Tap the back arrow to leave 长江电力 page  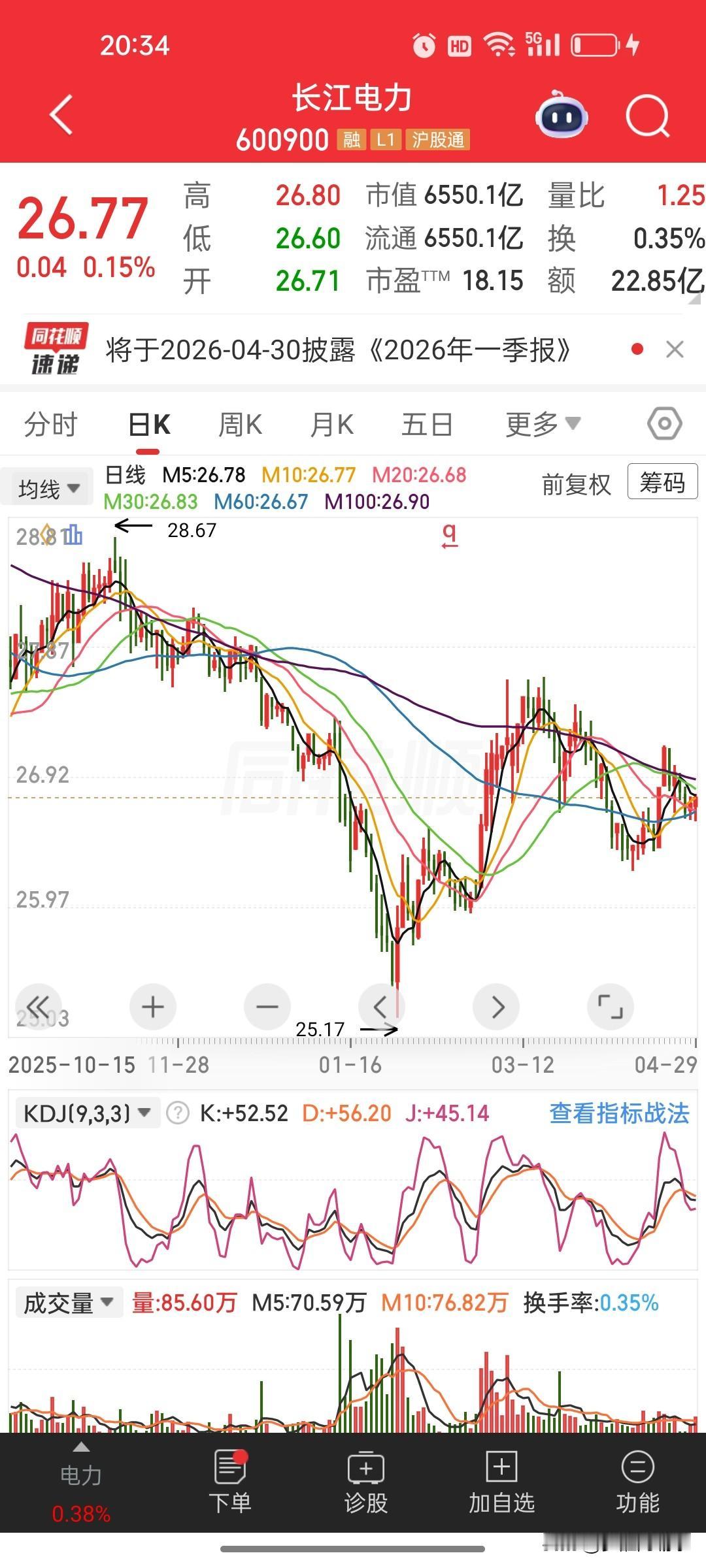(60, 116)
